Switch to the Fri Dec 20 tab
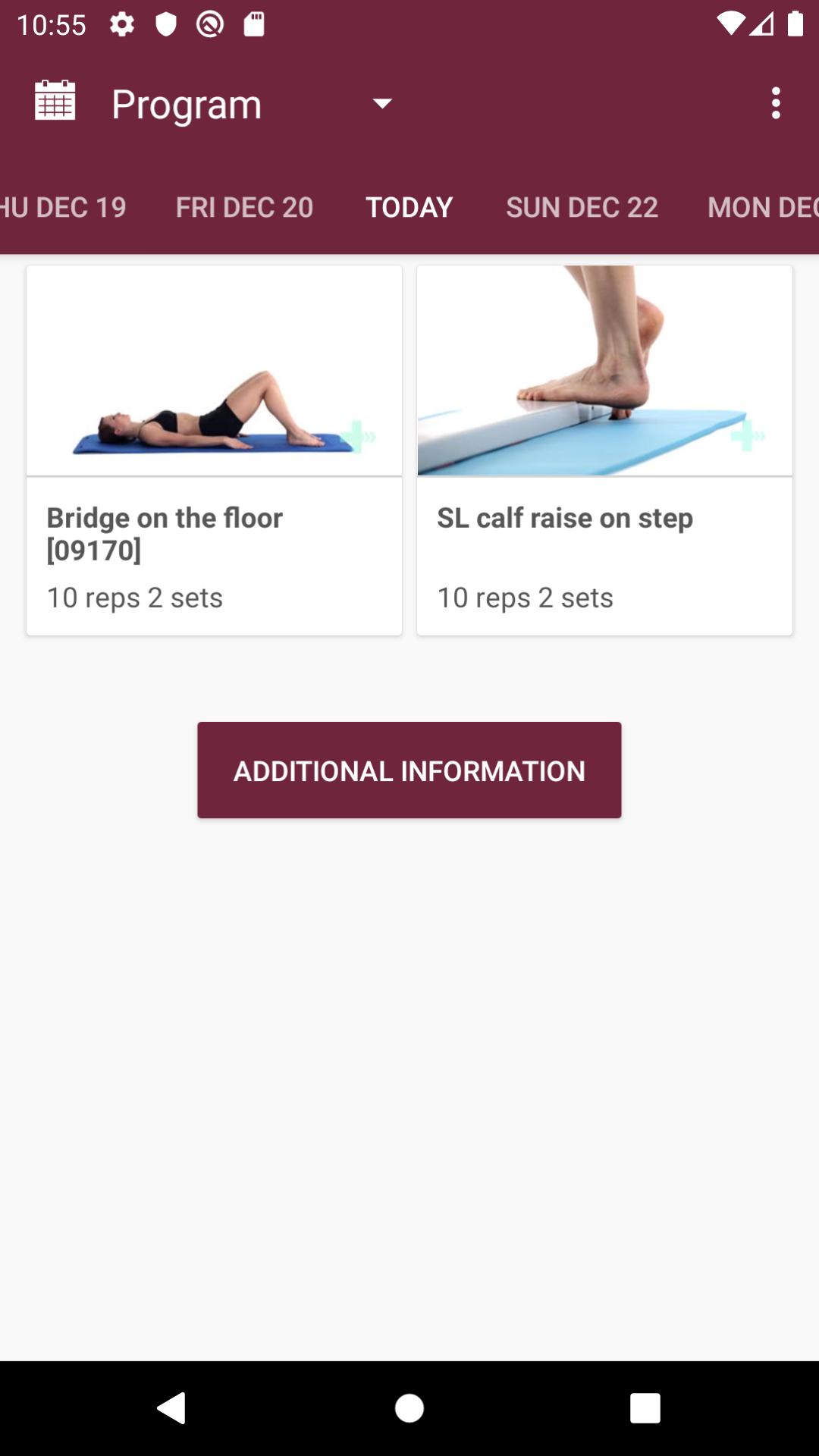The image size is (819, 1456). (x=244, y=207)
